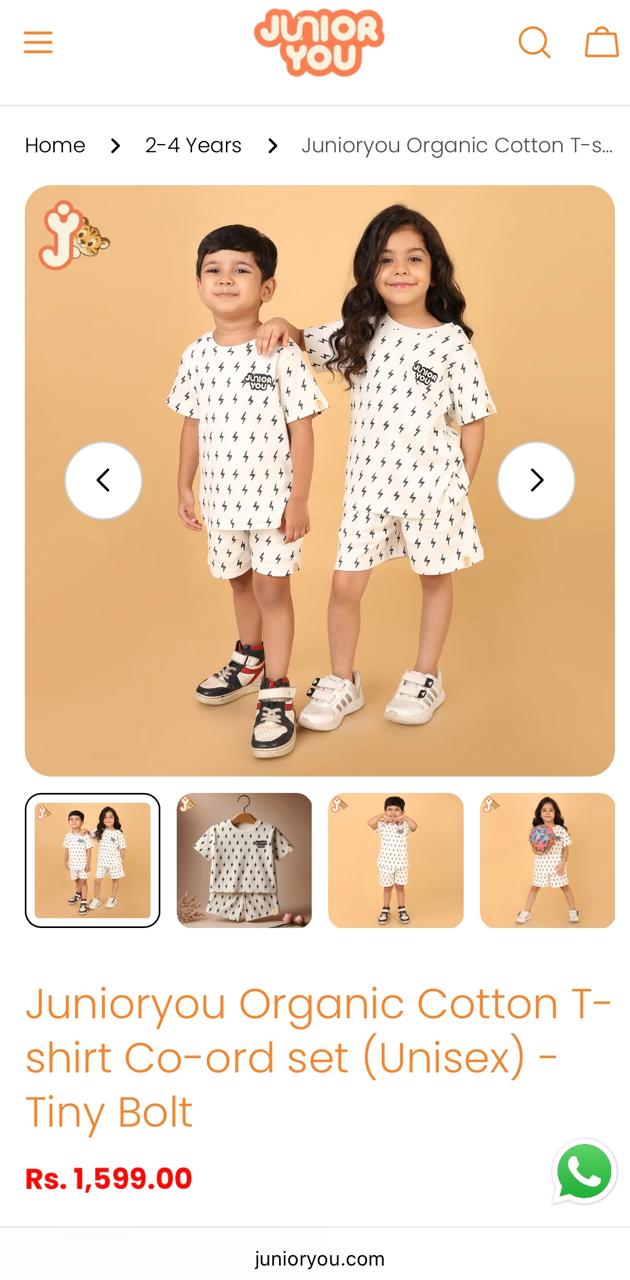Open the main product image
This screenshot has width=630, height=1280.
pos(320,600)
